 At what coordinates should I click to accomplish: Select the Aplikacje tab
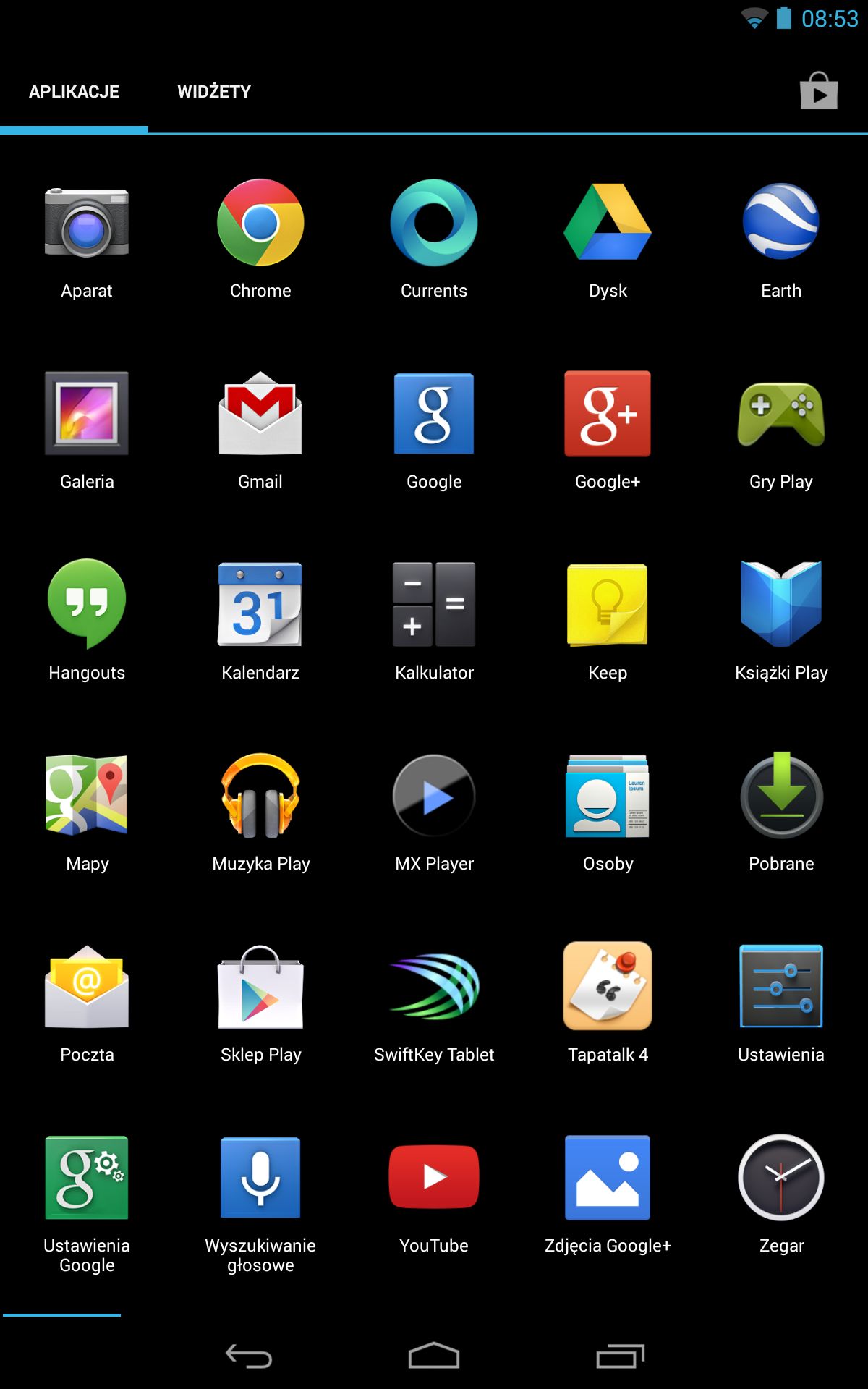click(x=74, y=92)
